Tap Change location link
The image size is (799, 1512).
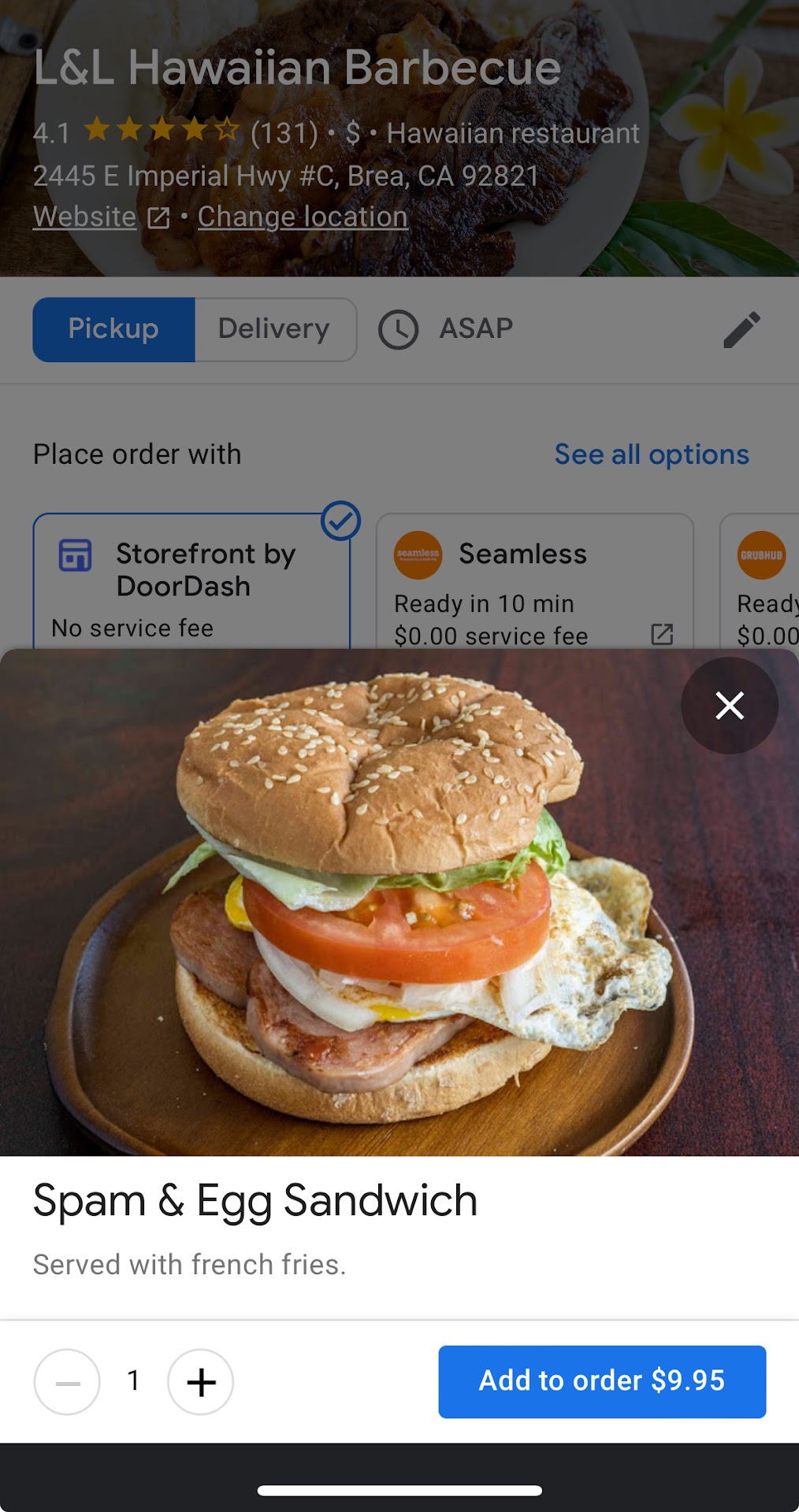tap(303, 217)
